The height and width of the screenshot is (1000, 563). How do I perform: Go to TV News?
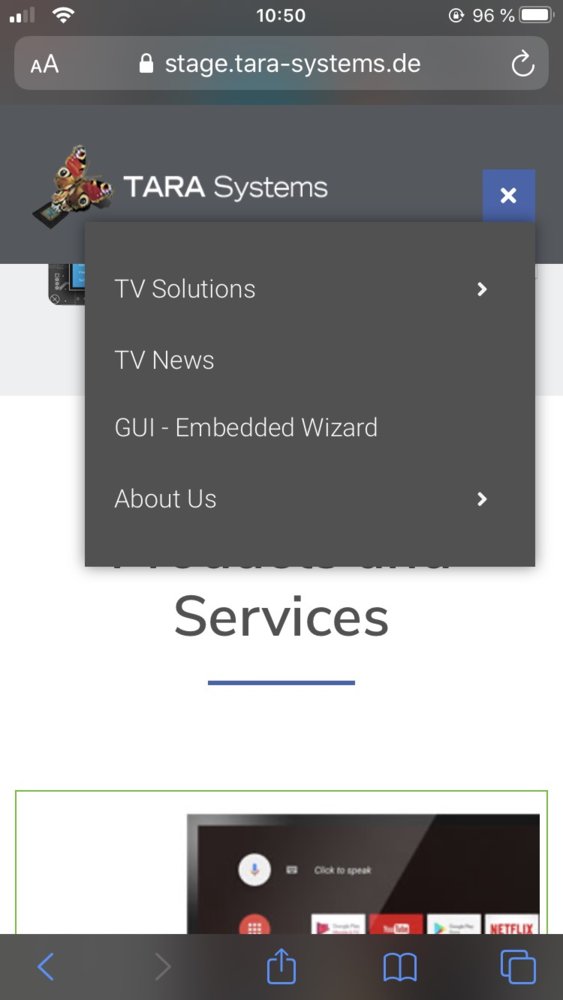[x=164, y=360]
